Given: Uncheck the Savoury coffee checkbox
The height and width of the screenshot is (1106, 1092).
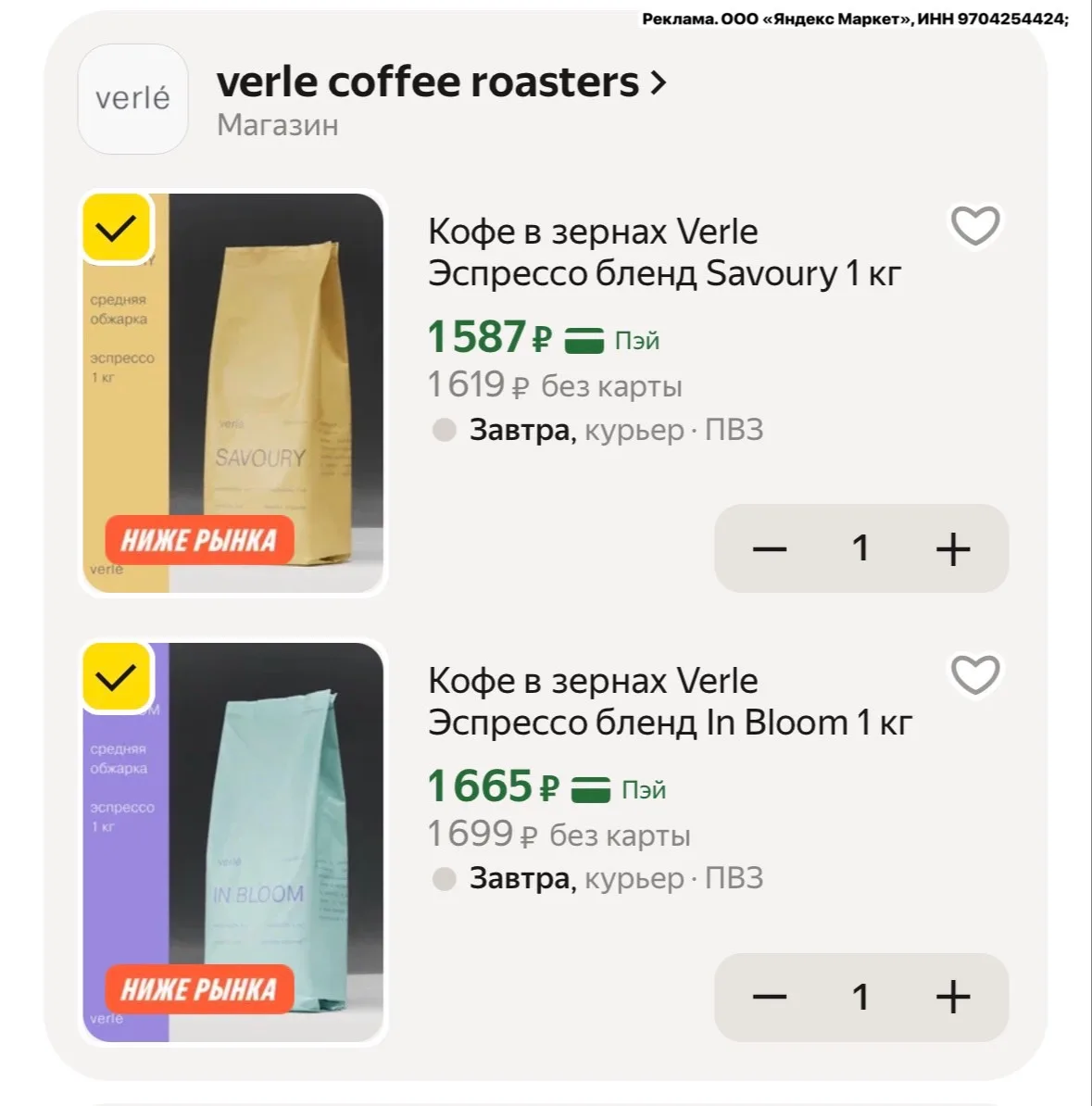Looking at the screenshot, I should tap(117, 228).
